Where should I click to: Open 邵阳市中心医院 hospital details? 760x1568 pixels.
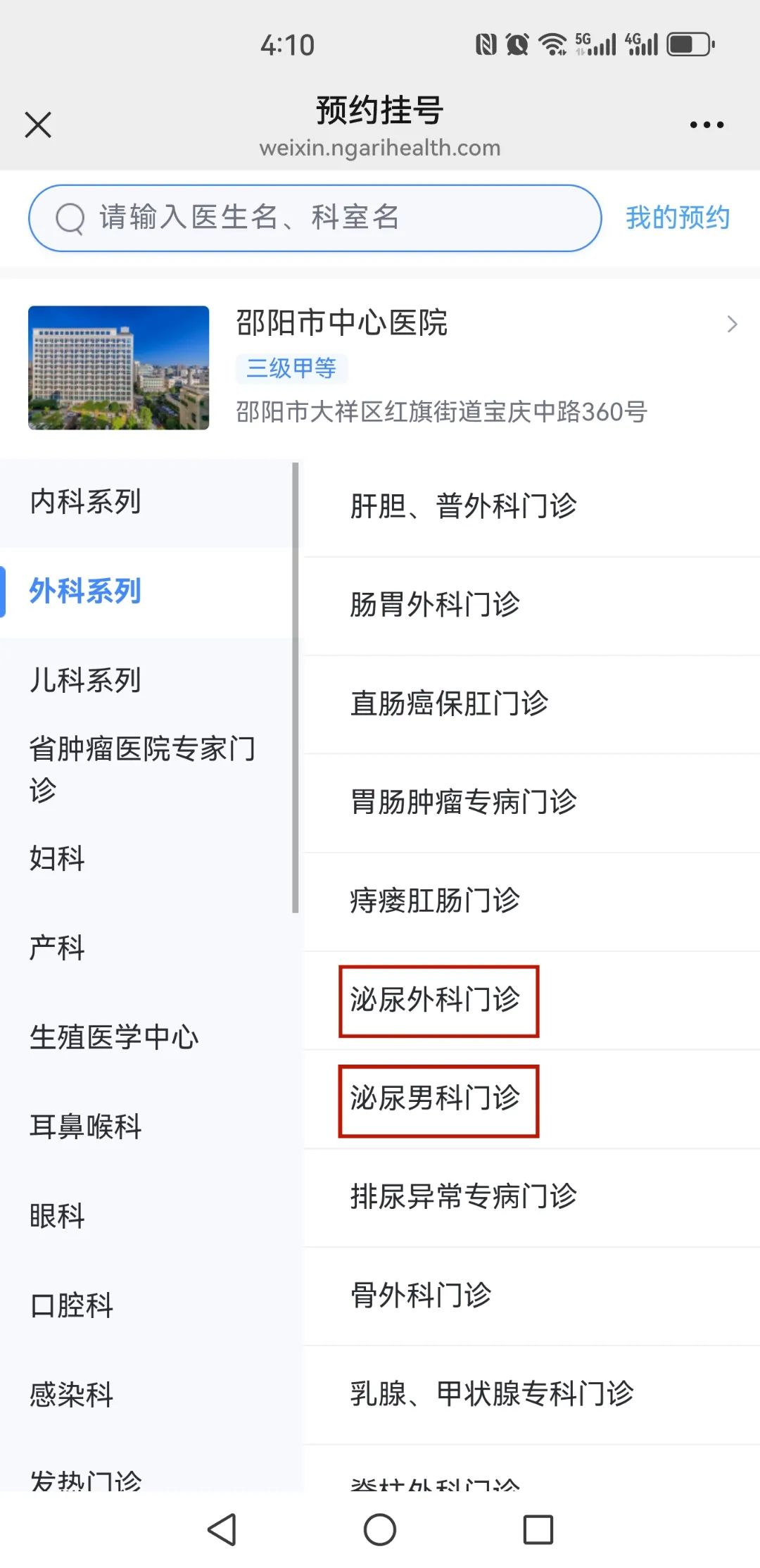(380, 368)
